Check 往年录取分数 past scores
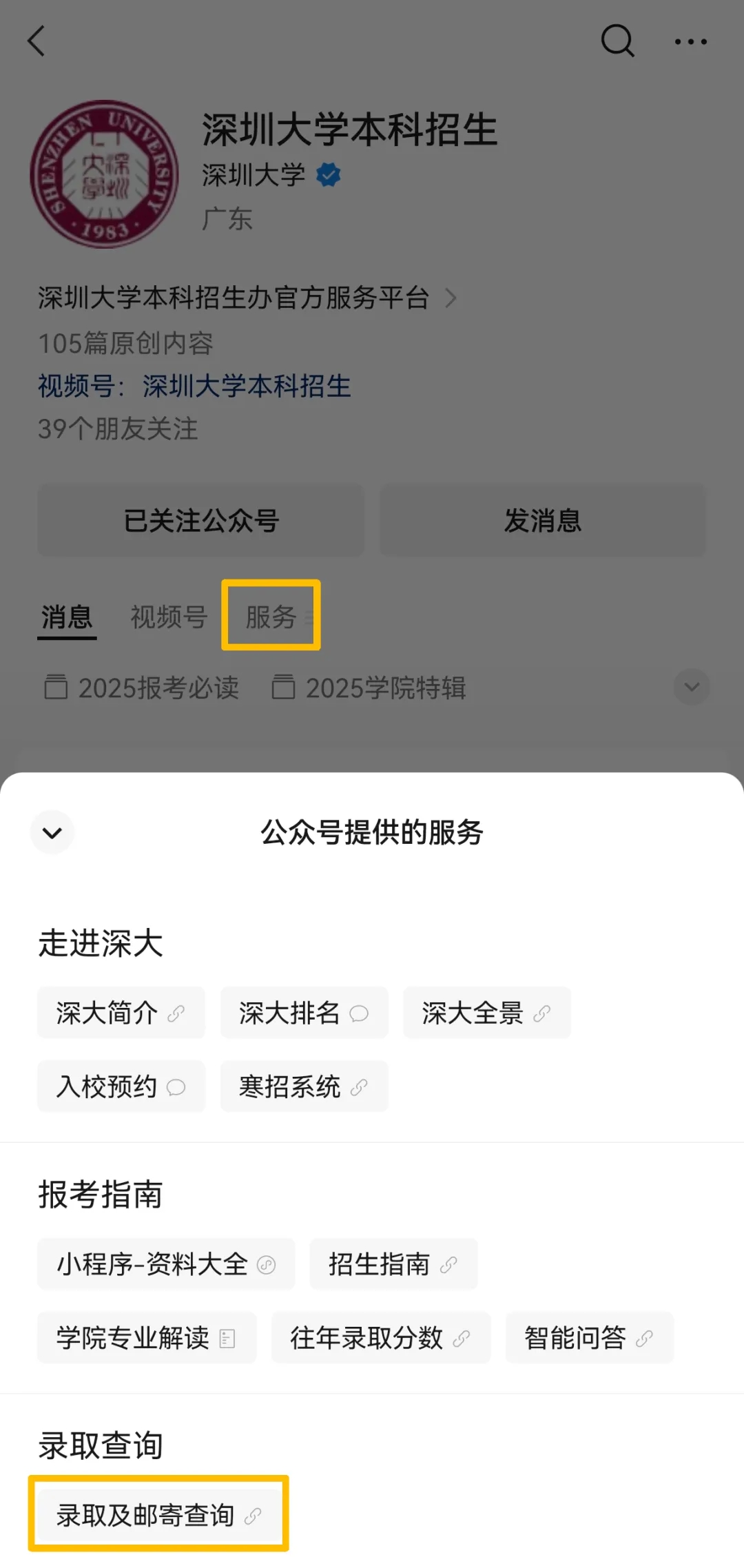This screenshot has width=744, height=1568. 380,1338
